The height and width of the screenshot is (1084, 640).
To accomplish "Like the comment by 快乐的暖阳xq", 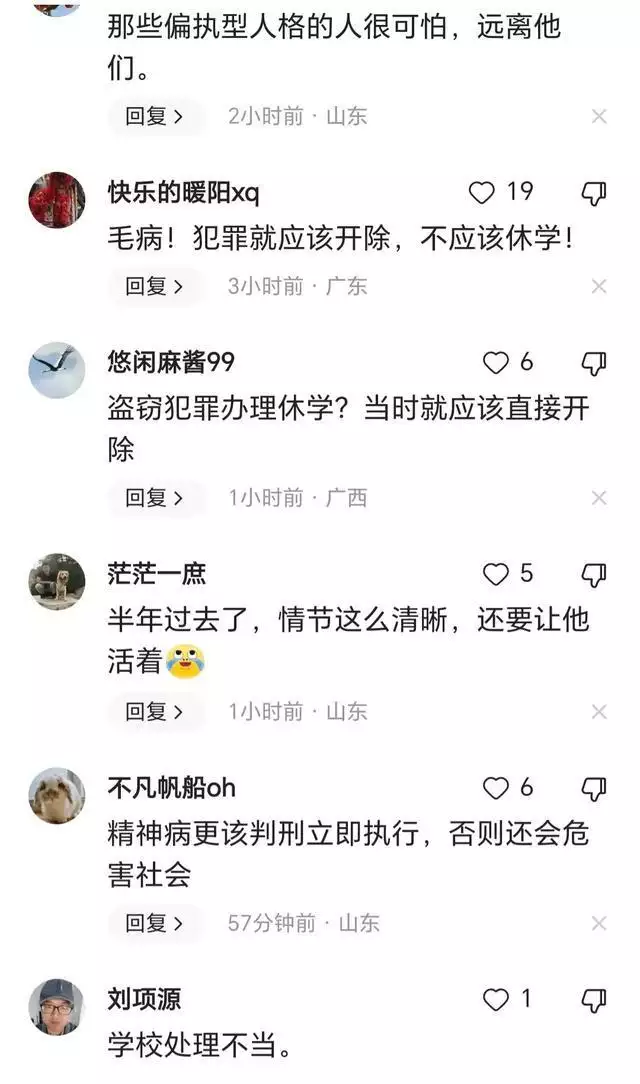I will pos(483,192).
